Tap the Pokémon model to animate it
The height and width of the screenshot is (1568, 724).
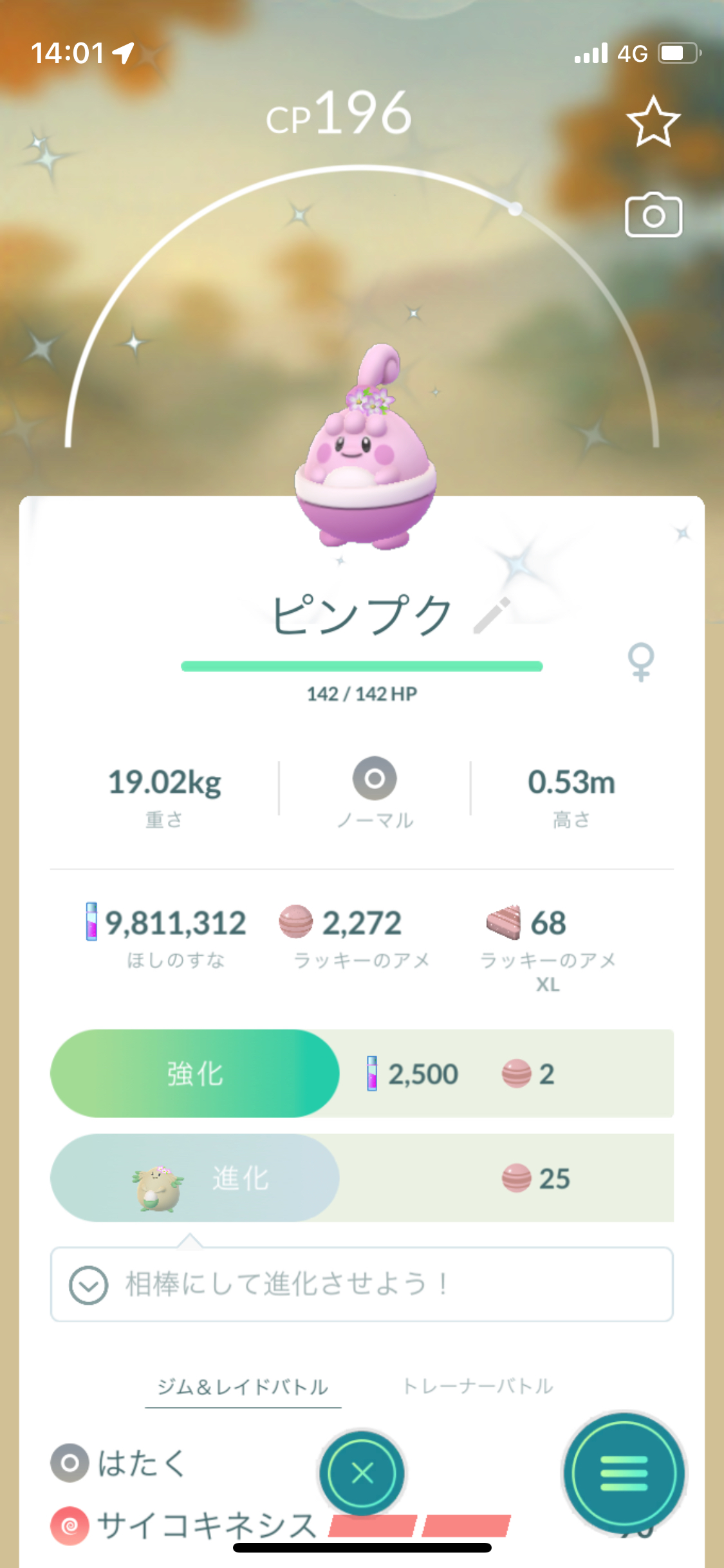(x=364, y=451)
